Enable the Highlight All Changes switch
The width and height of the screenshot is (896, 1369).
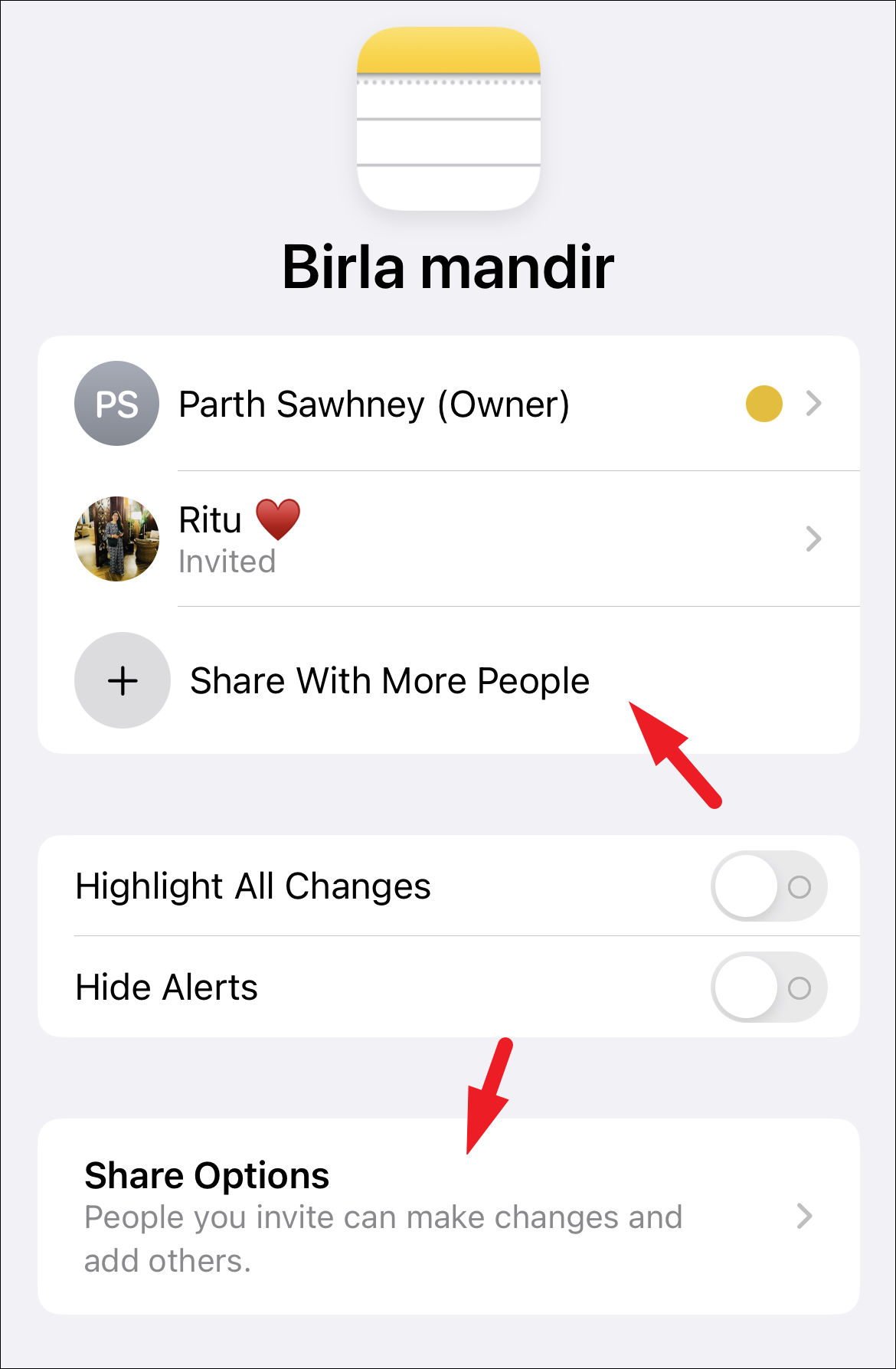pyautogui.click(x=768, y=886)
